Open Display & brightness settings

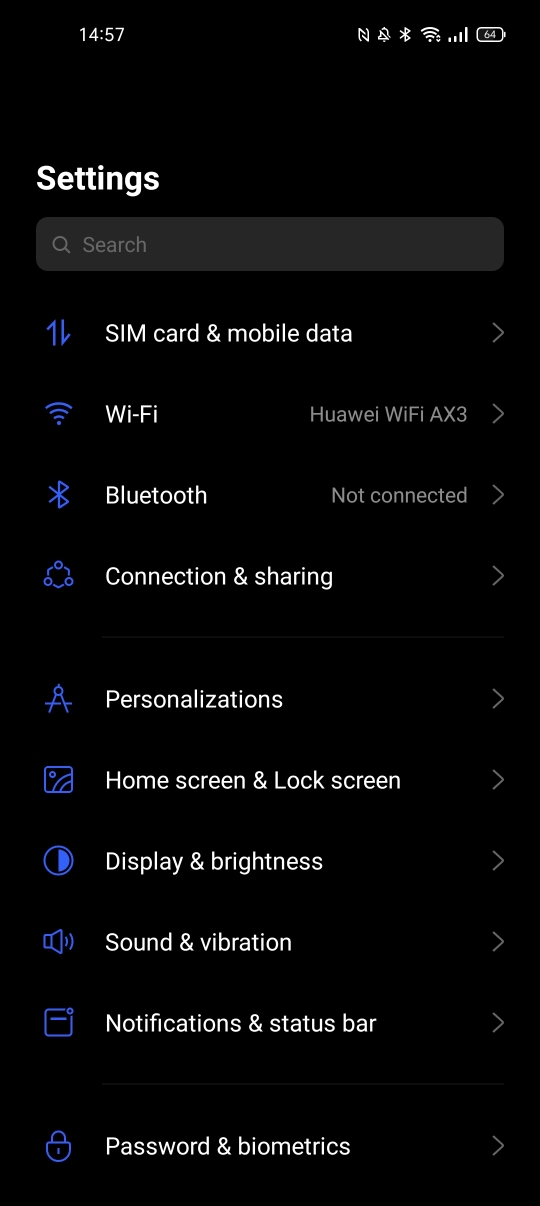pos(270,861)
